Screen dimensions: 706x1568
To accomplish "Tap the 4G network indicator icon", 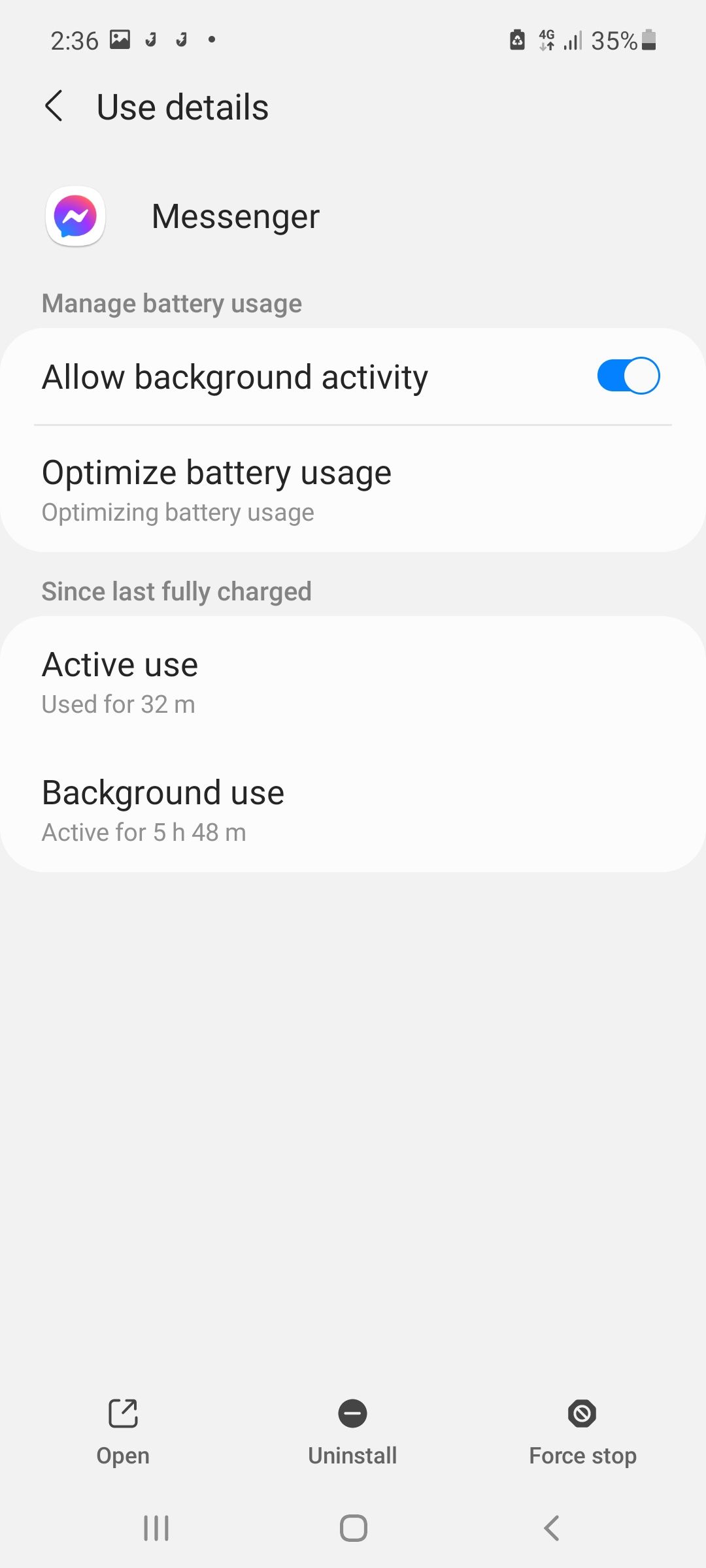I will tap(546, 41).
